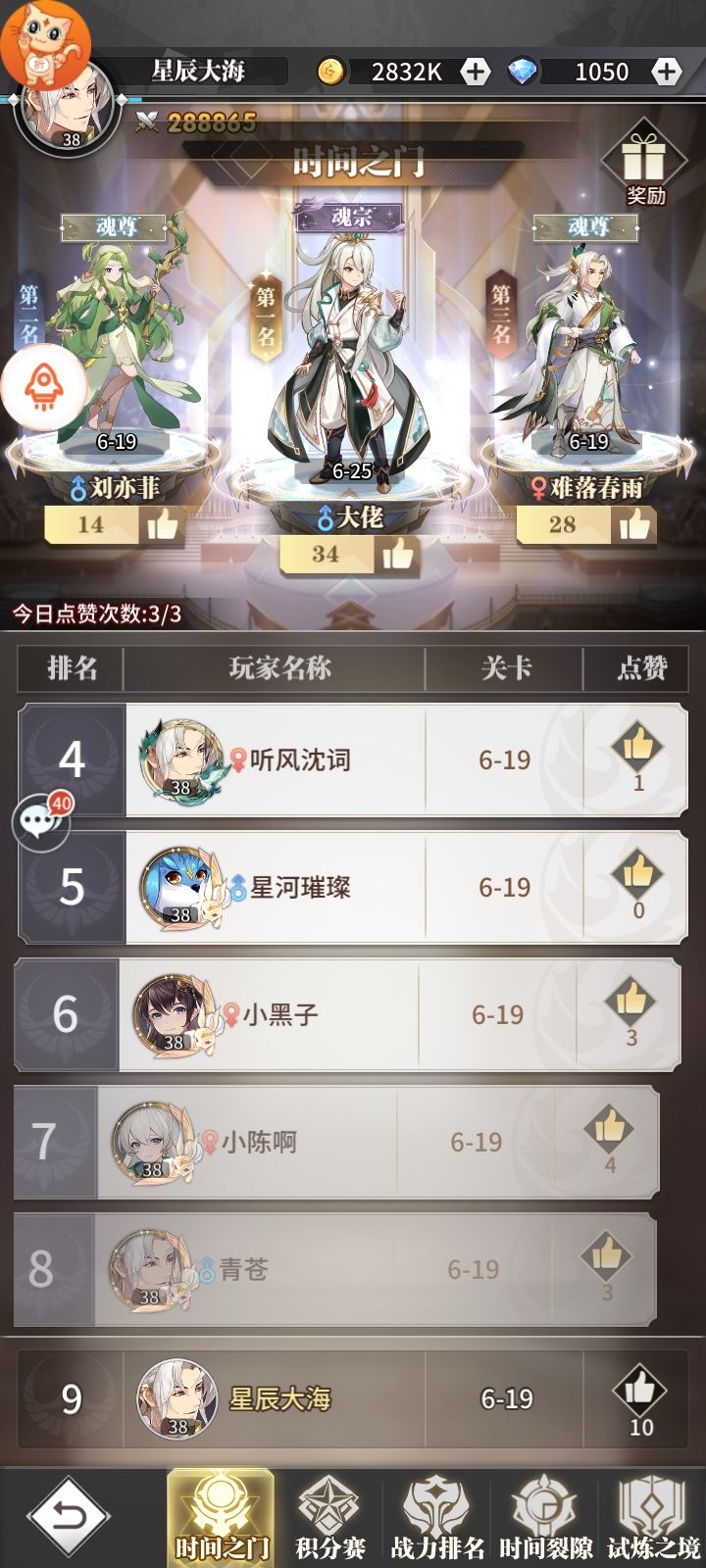This screenshot has height=1568, width=706.
Task: Switch to the 时间裂隙 tab
Action: tap(545, 1517)
